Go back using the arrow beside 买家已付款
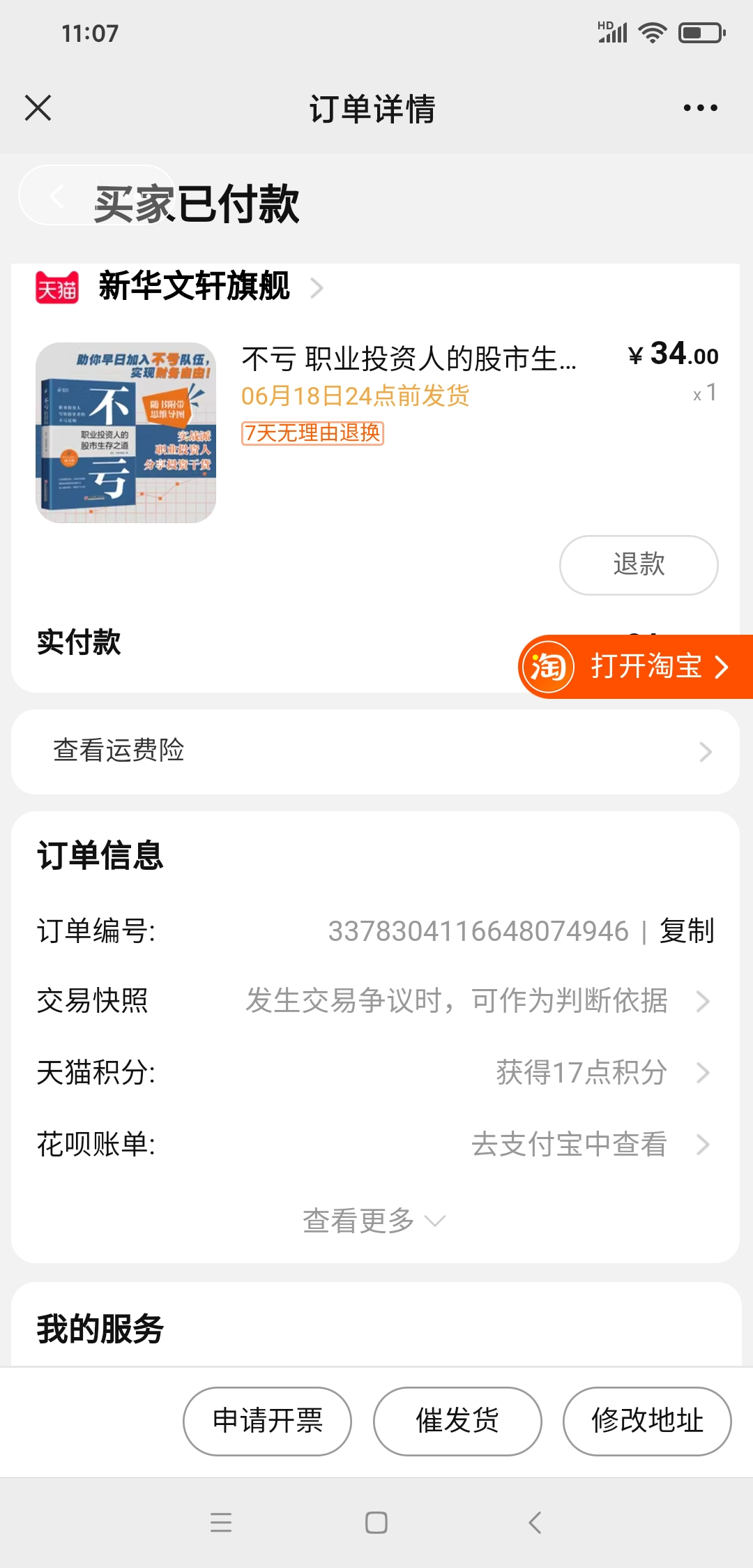 click(57, 197)
